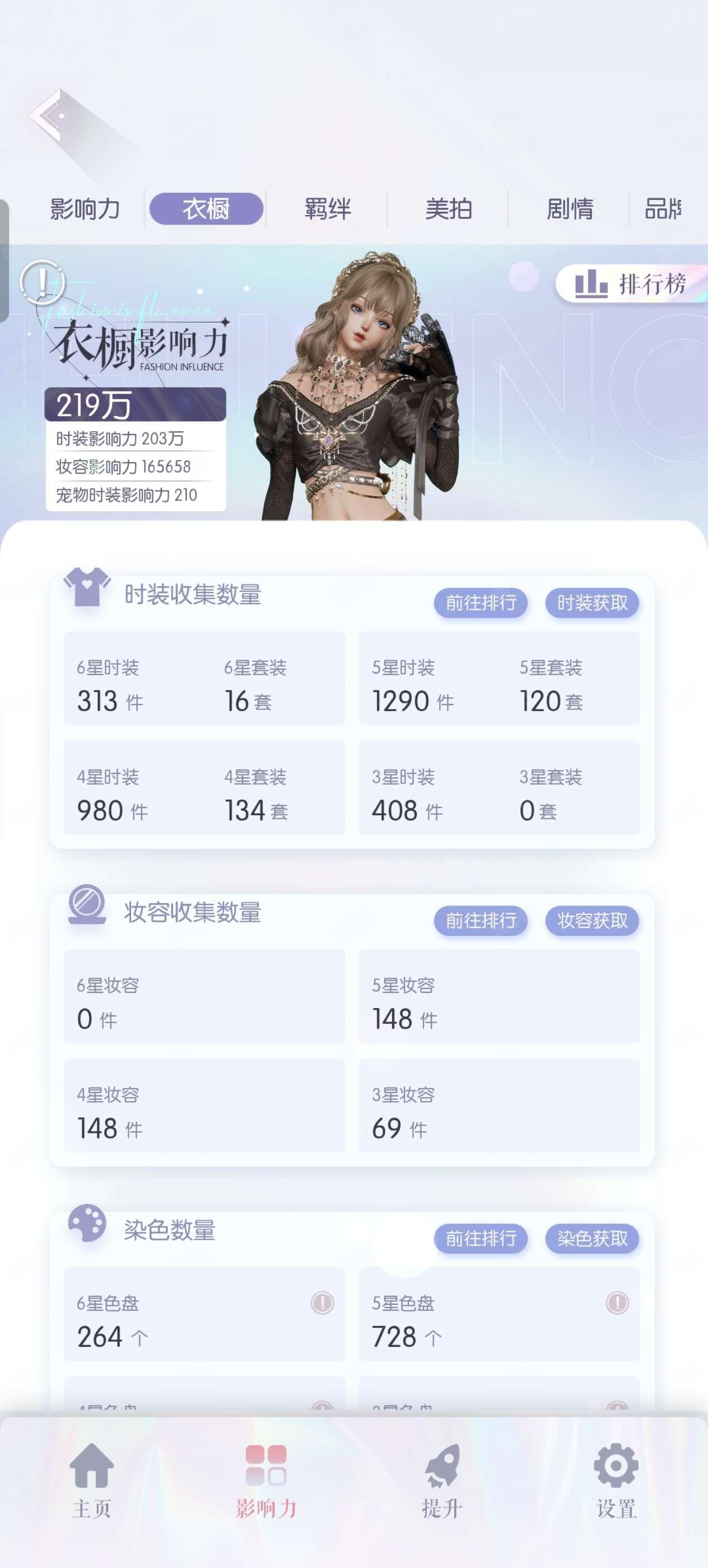Open 妆容获取 button
Screen dimensions: 708x1568
(592, 920)
